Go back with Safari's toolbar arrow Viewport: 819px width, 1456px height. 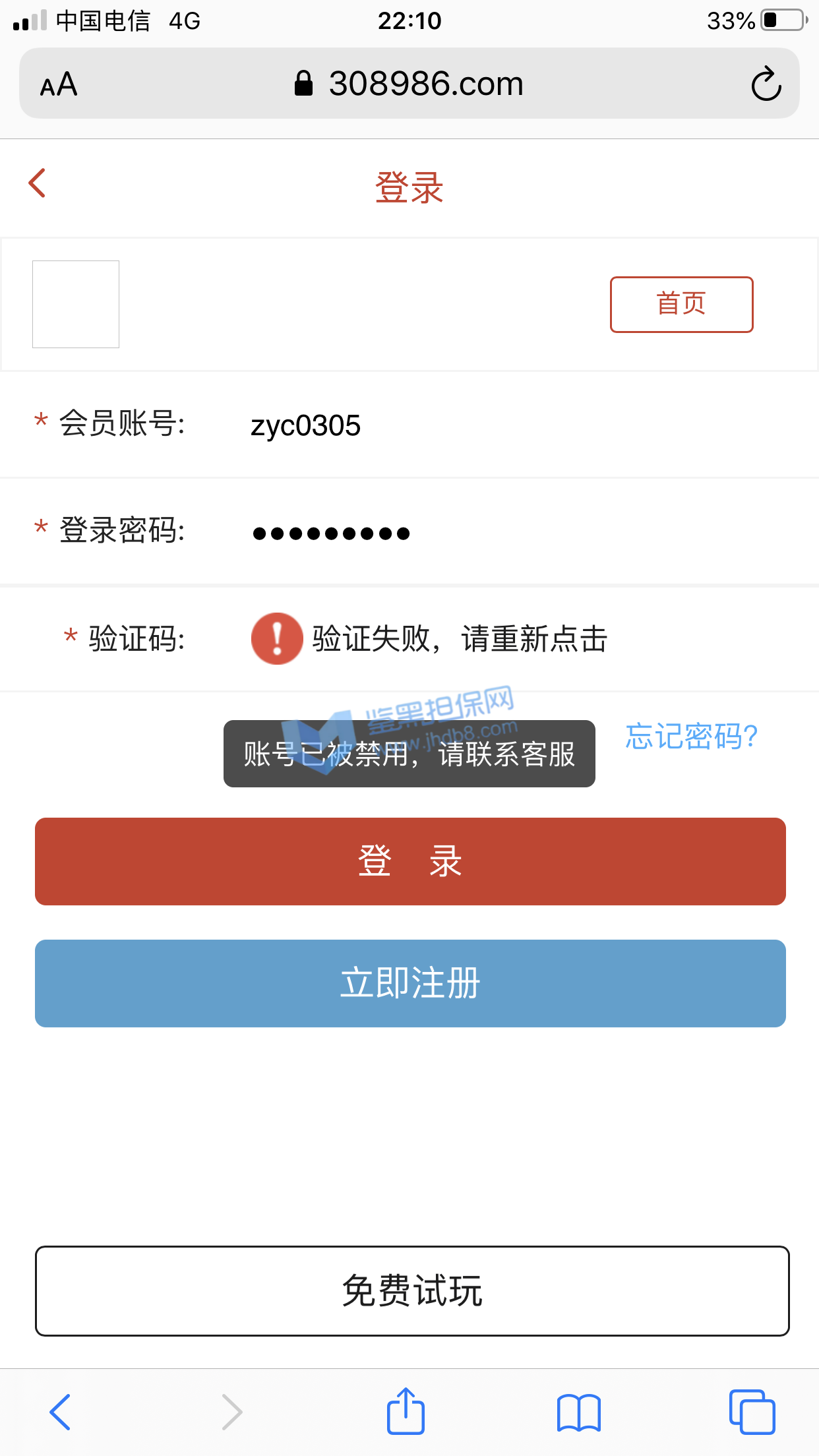point(60,1412)
